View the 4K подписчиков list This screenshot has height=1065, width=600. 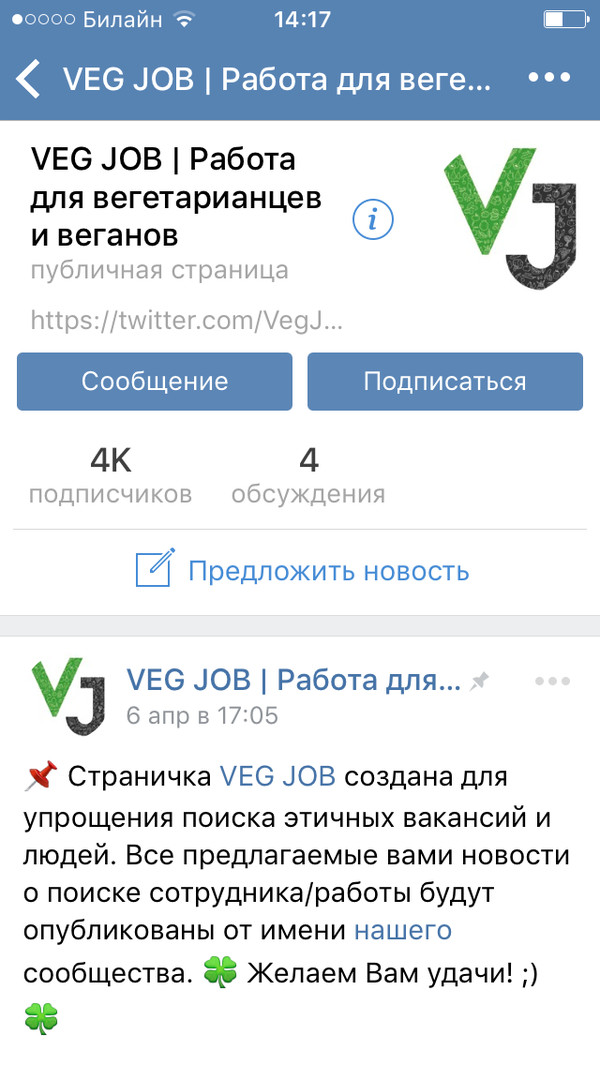(110, 476)
